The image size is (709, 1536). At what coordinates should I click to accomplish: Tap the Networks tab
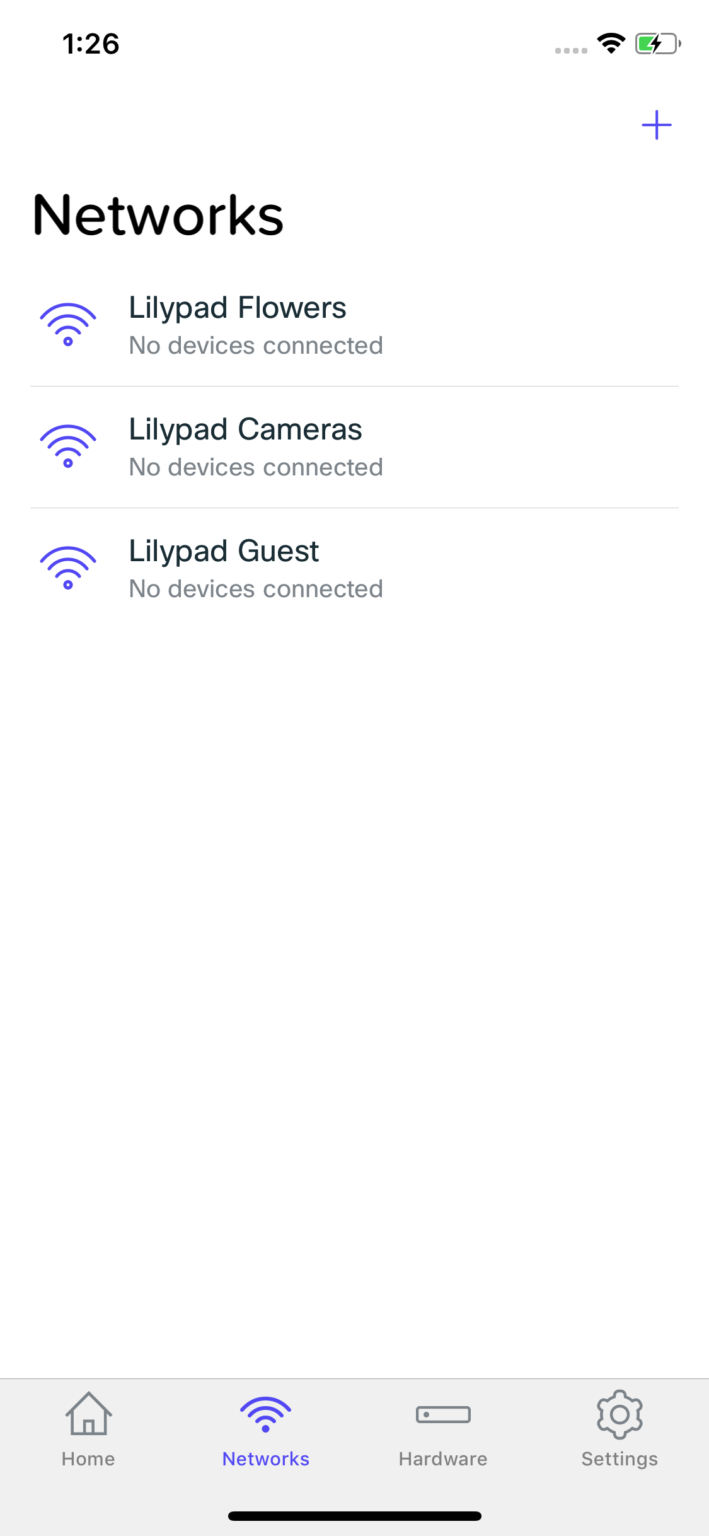[x=265, y=1430]
